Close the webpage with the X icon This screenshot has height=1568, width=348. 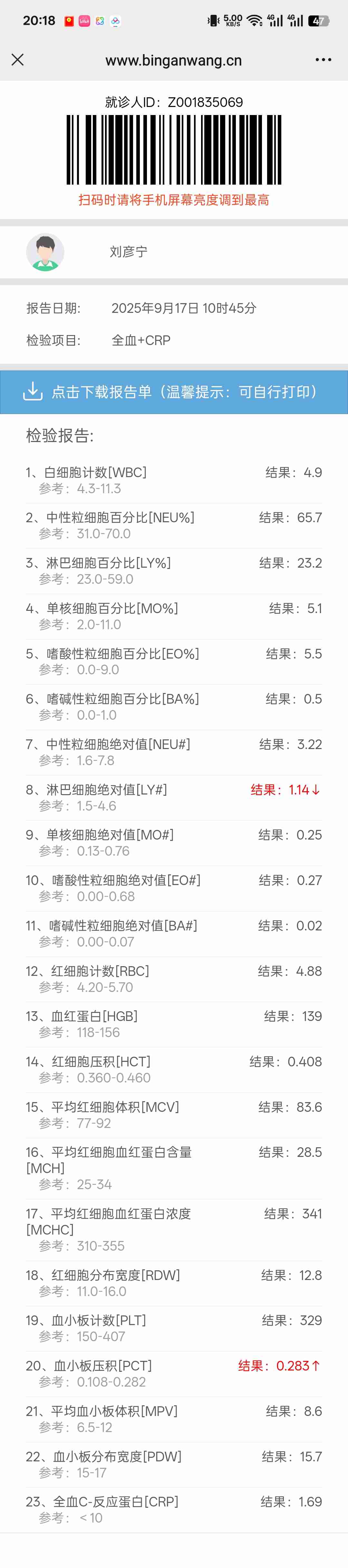(18, 60)
